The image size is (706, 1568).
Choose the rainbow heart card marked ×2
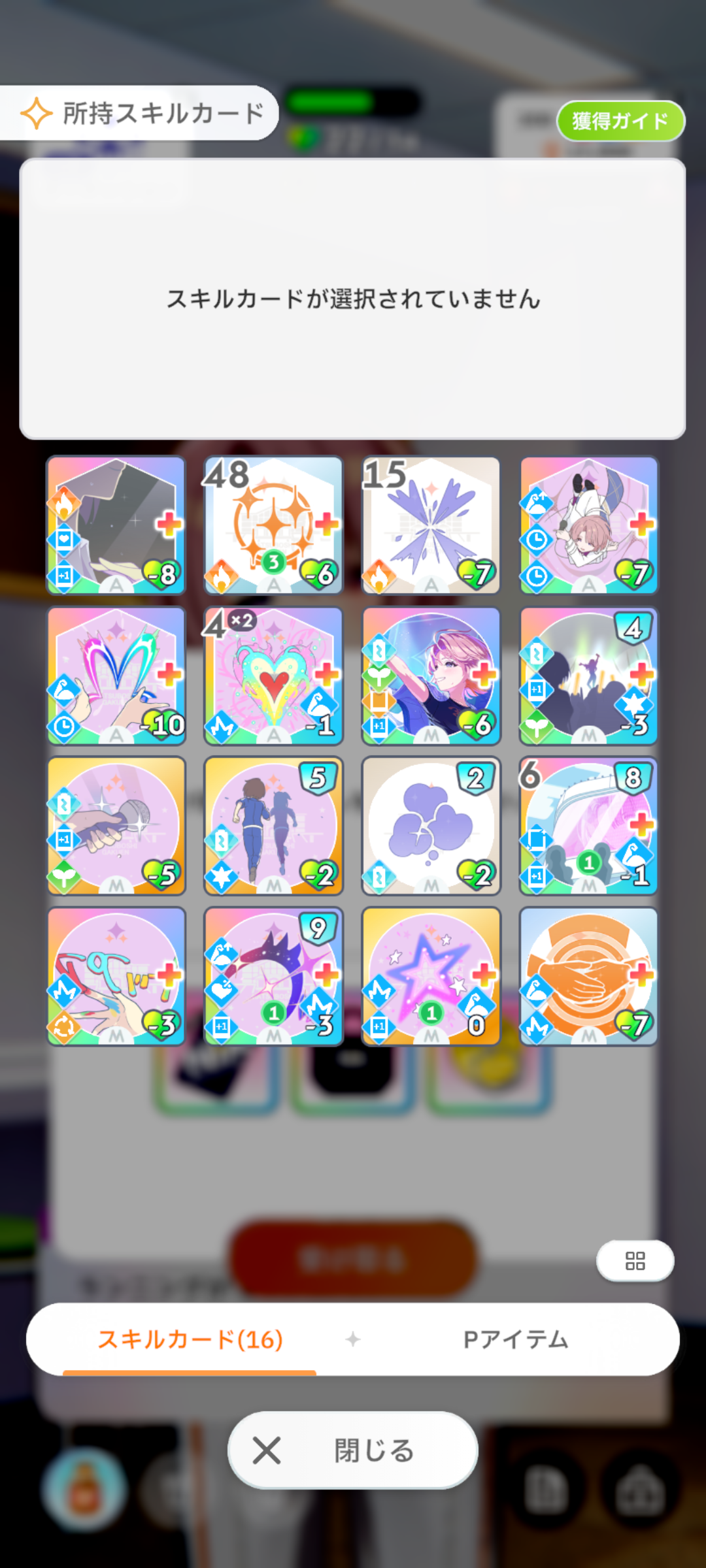pos(273,676)
